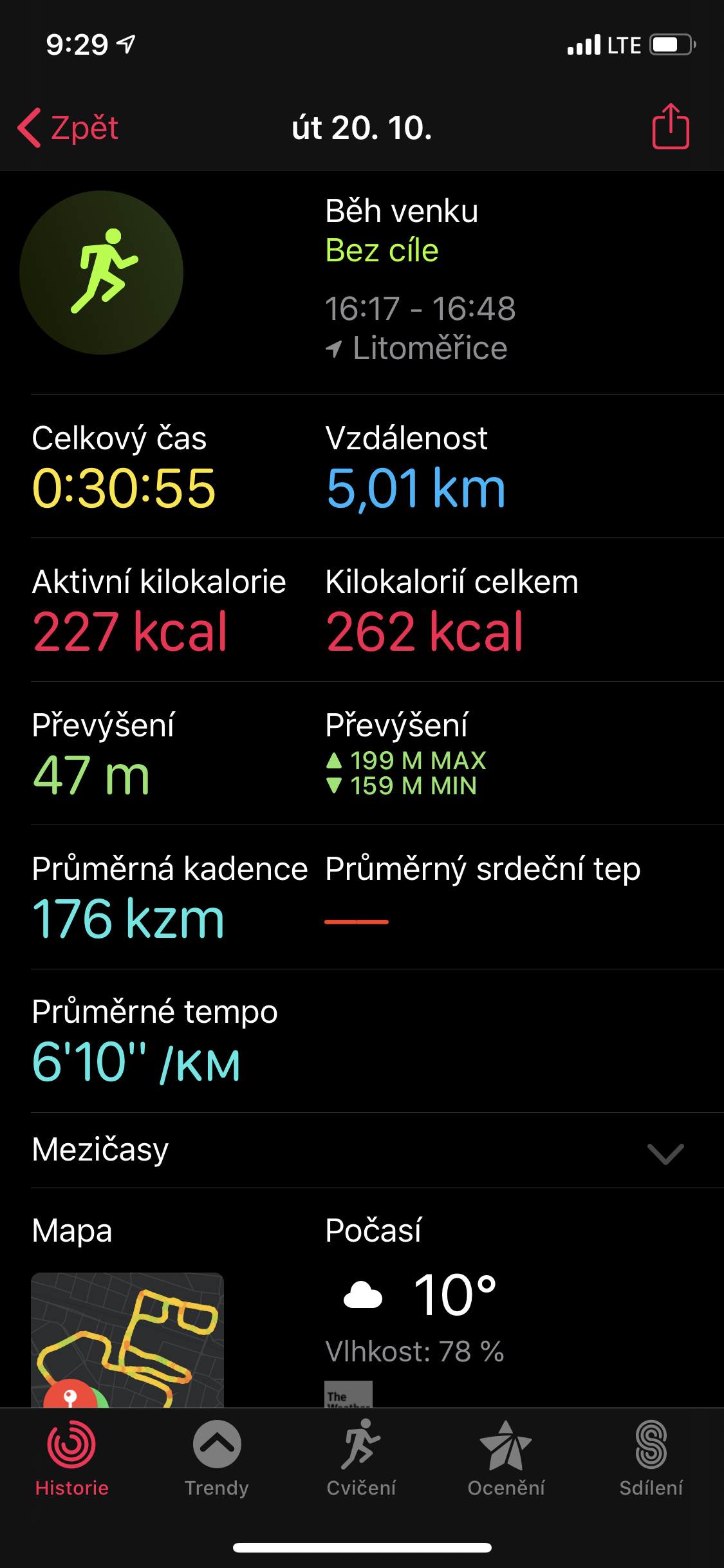Open the route map thumbnail
The width and height of the screenshot is (724, 1568).
click(127, 1339)
